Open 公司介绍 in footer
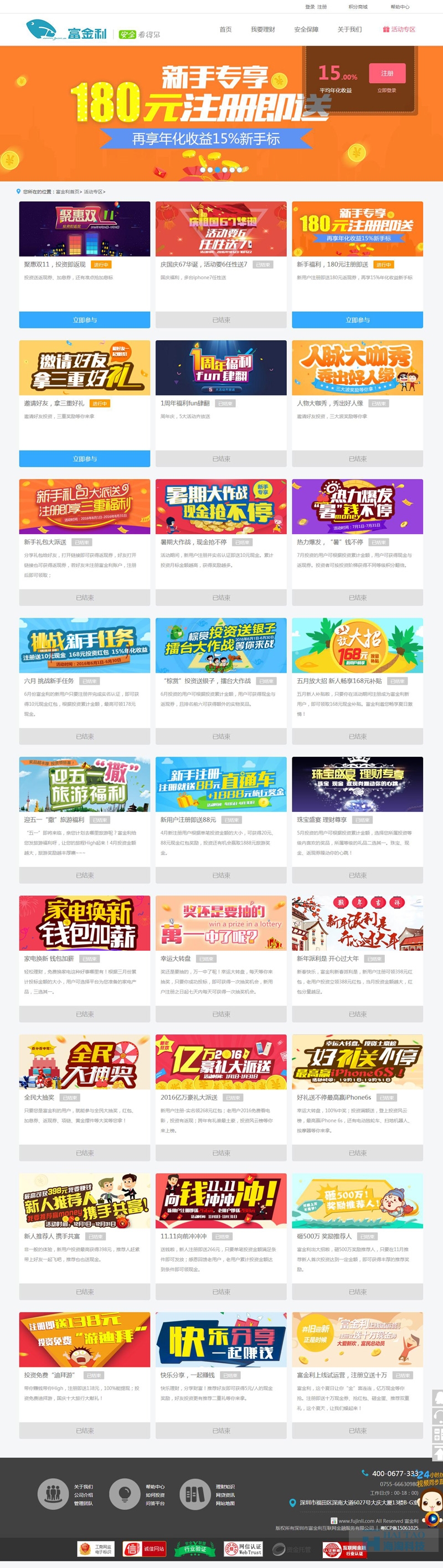This screenshot has width=443, height=1568. coord(84,1495)
